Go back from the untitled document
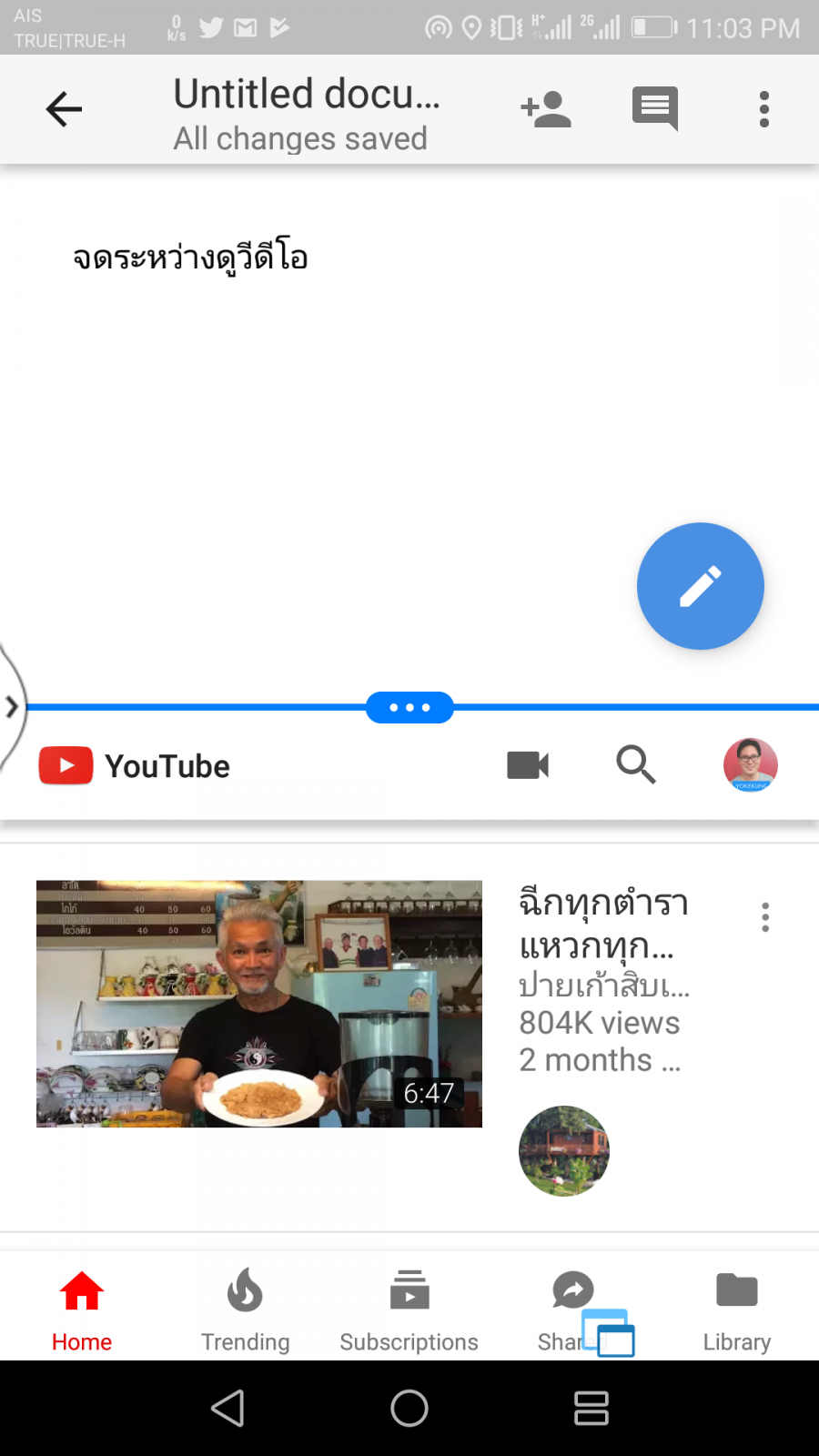Screen dimensions: 819x1456 pos(64,109)
